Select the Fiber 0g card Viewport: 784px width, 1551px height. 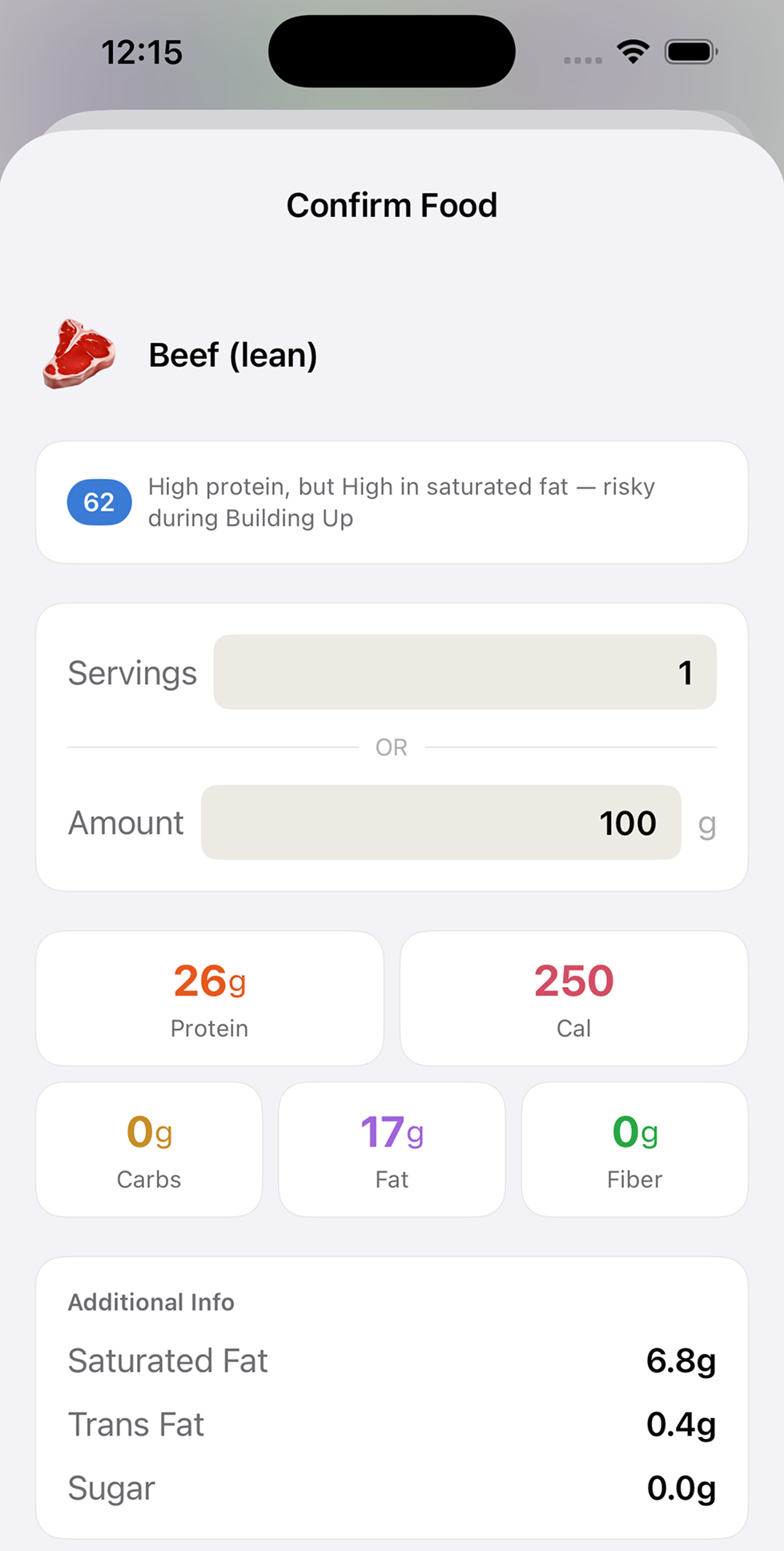[633, 1148]
